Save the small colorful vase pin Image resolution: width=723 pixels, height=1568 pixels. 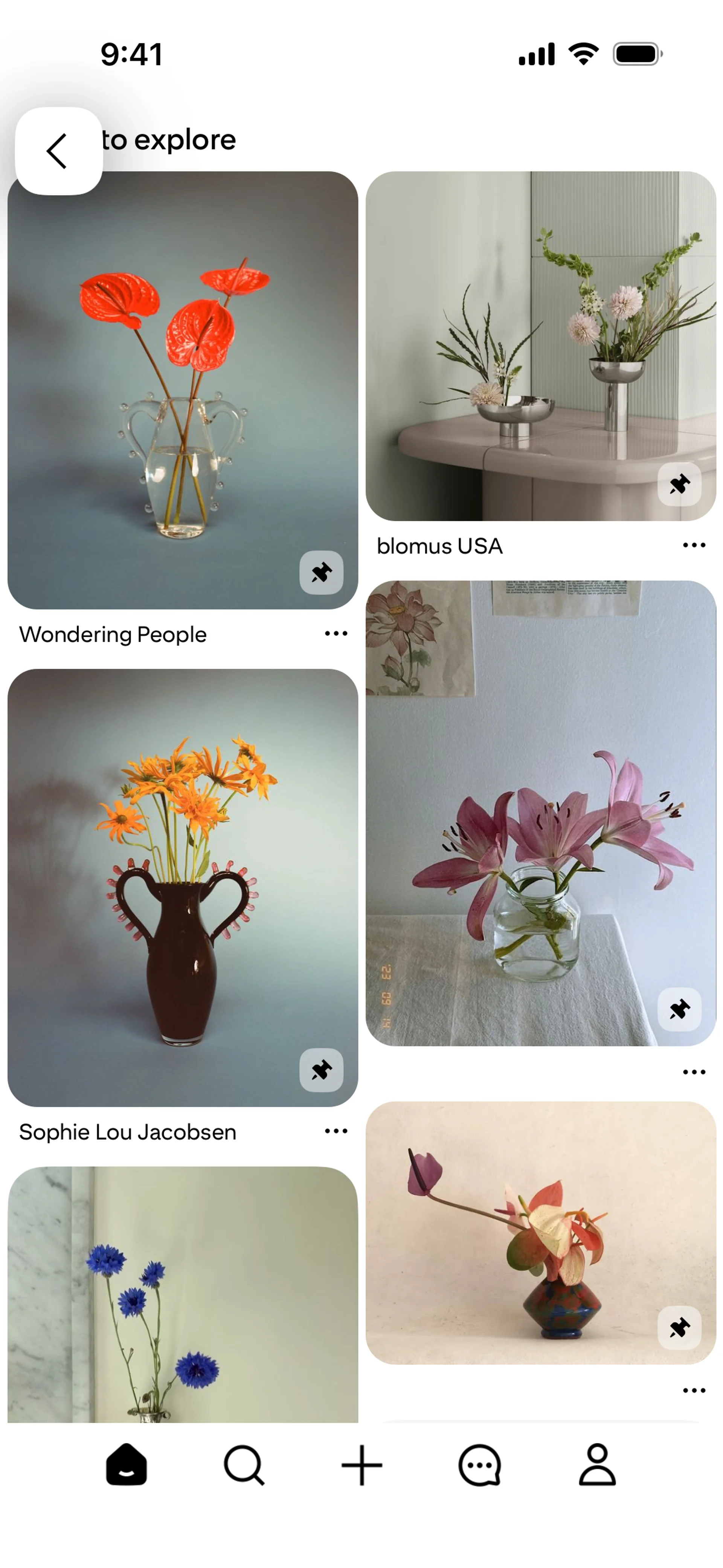coord(679,1328)
